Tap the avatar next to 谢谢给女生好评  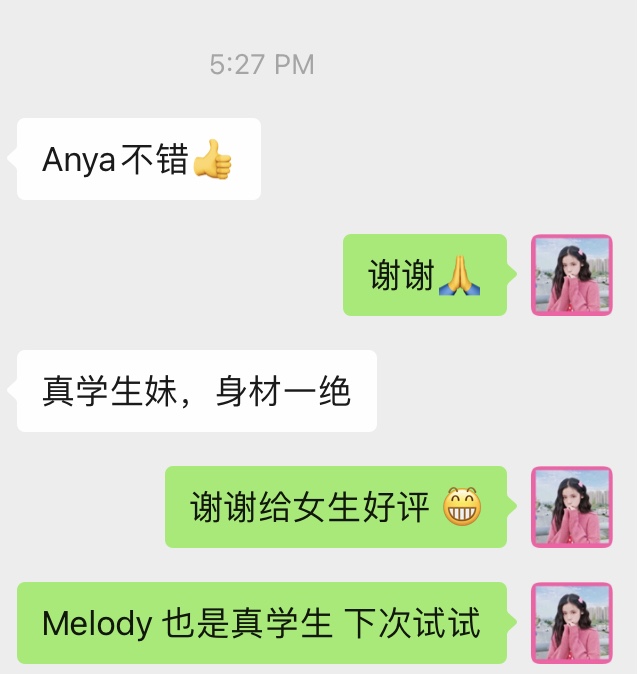[571, 507]
